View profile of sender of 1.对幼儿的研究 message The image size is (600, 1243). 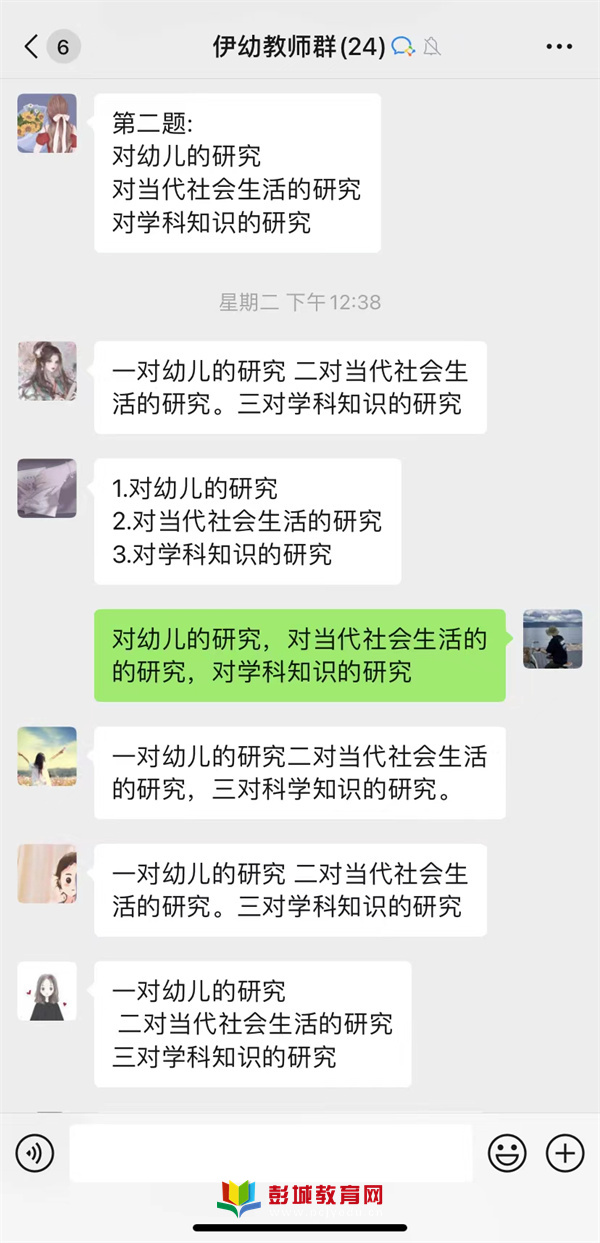pyautogui.click(x=47, y=488)
